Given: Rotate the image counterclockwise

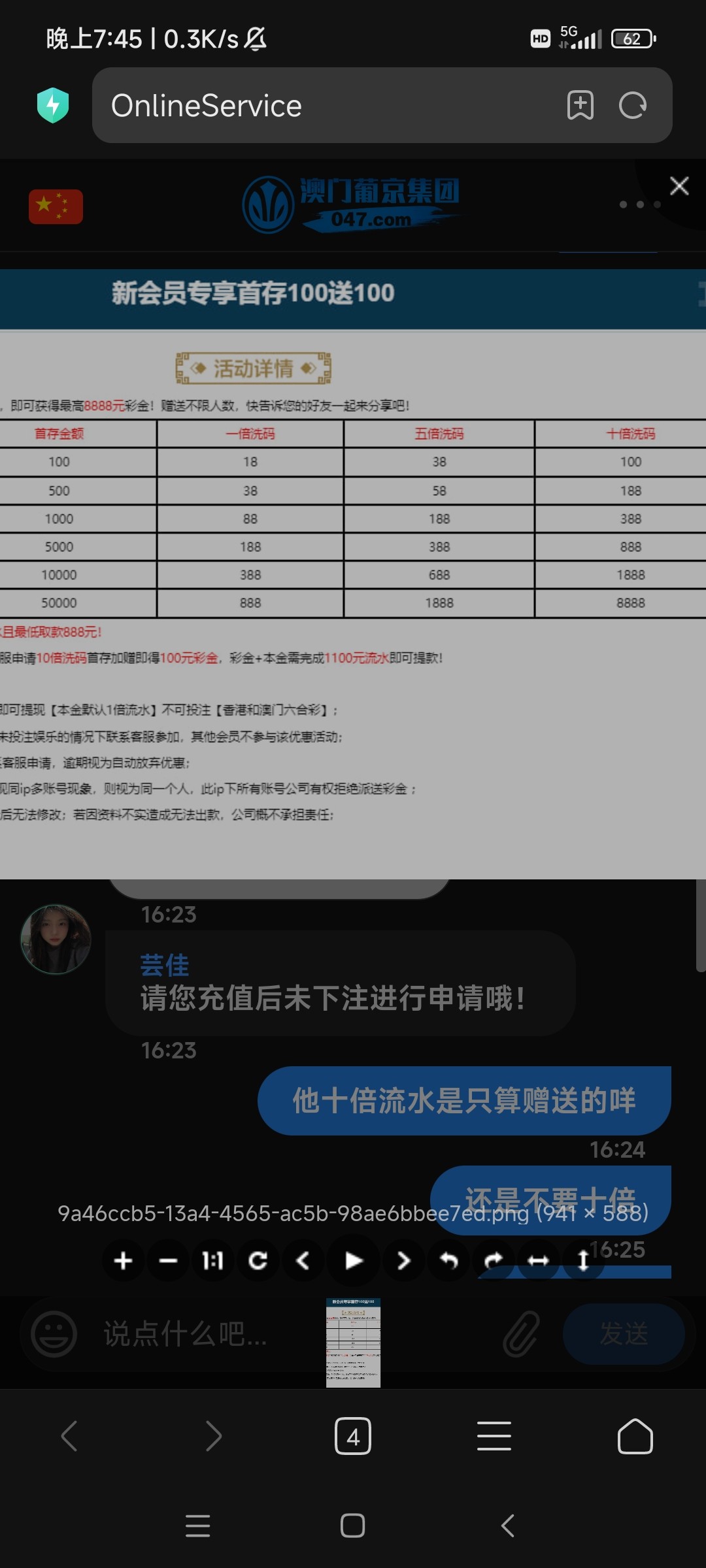Looking at the screenshot, I should (448, 1260).
